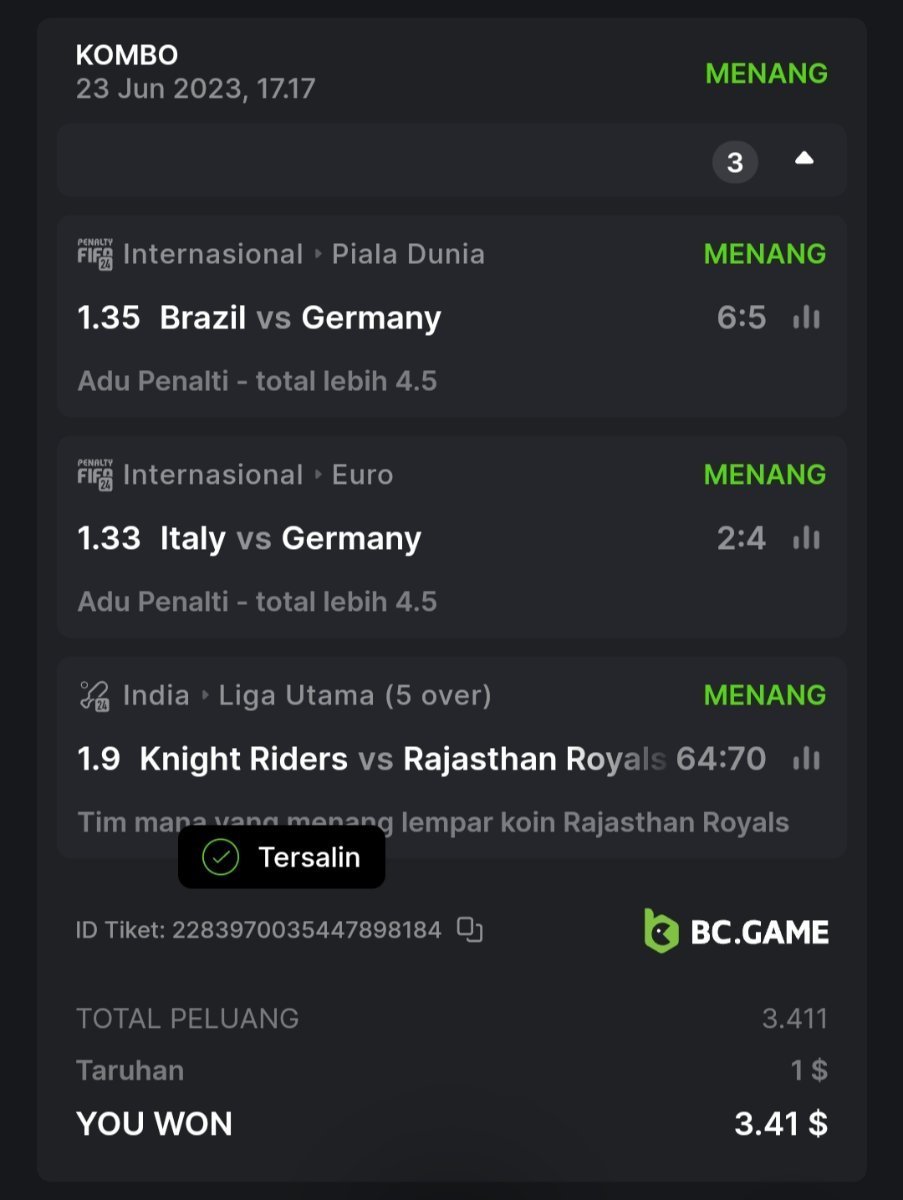This screenshot has height=1200, width=903.
Task: Open the Italy vs Germany match
Action: click(x=290, y=539)
